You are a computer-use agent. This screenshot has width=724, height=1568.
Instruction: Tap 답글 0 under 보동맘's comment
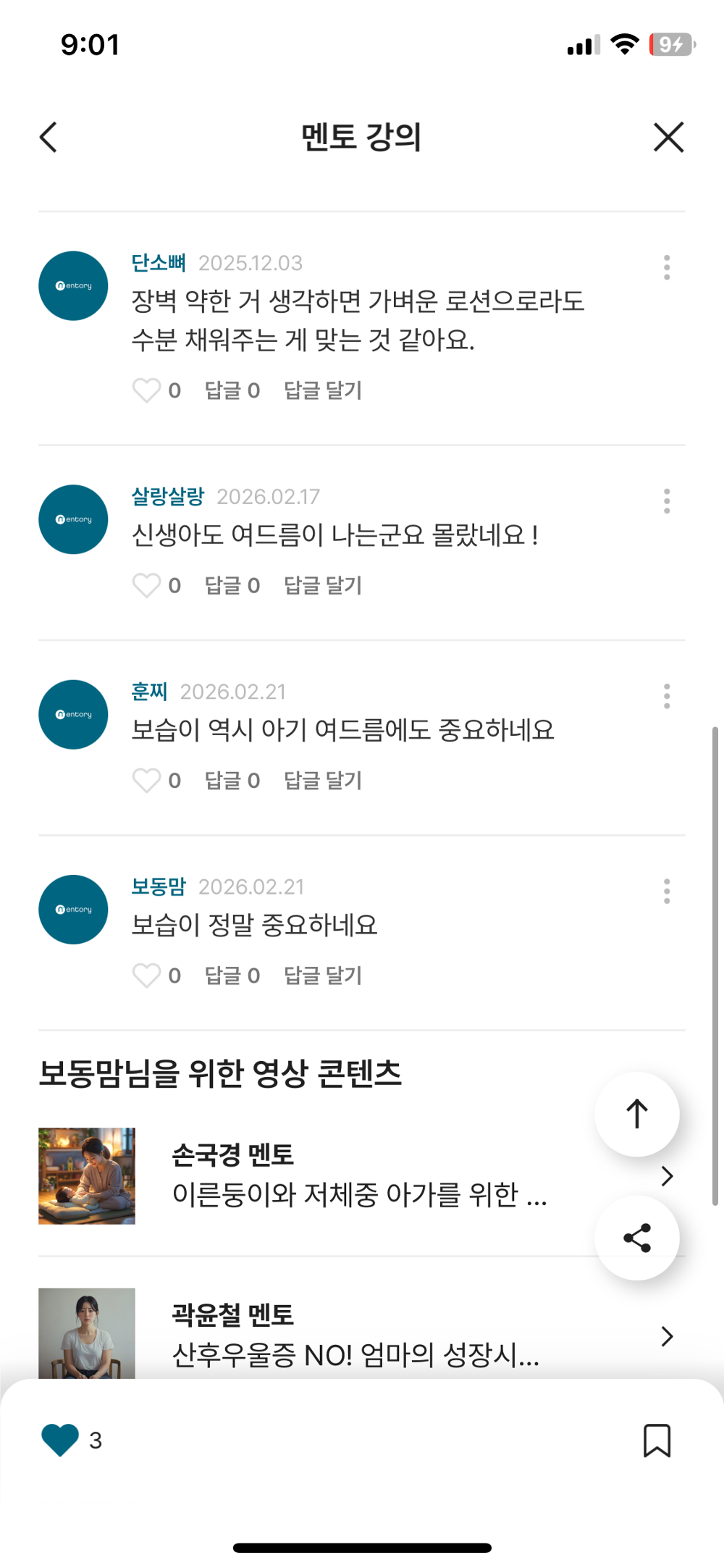pos(232,976)
